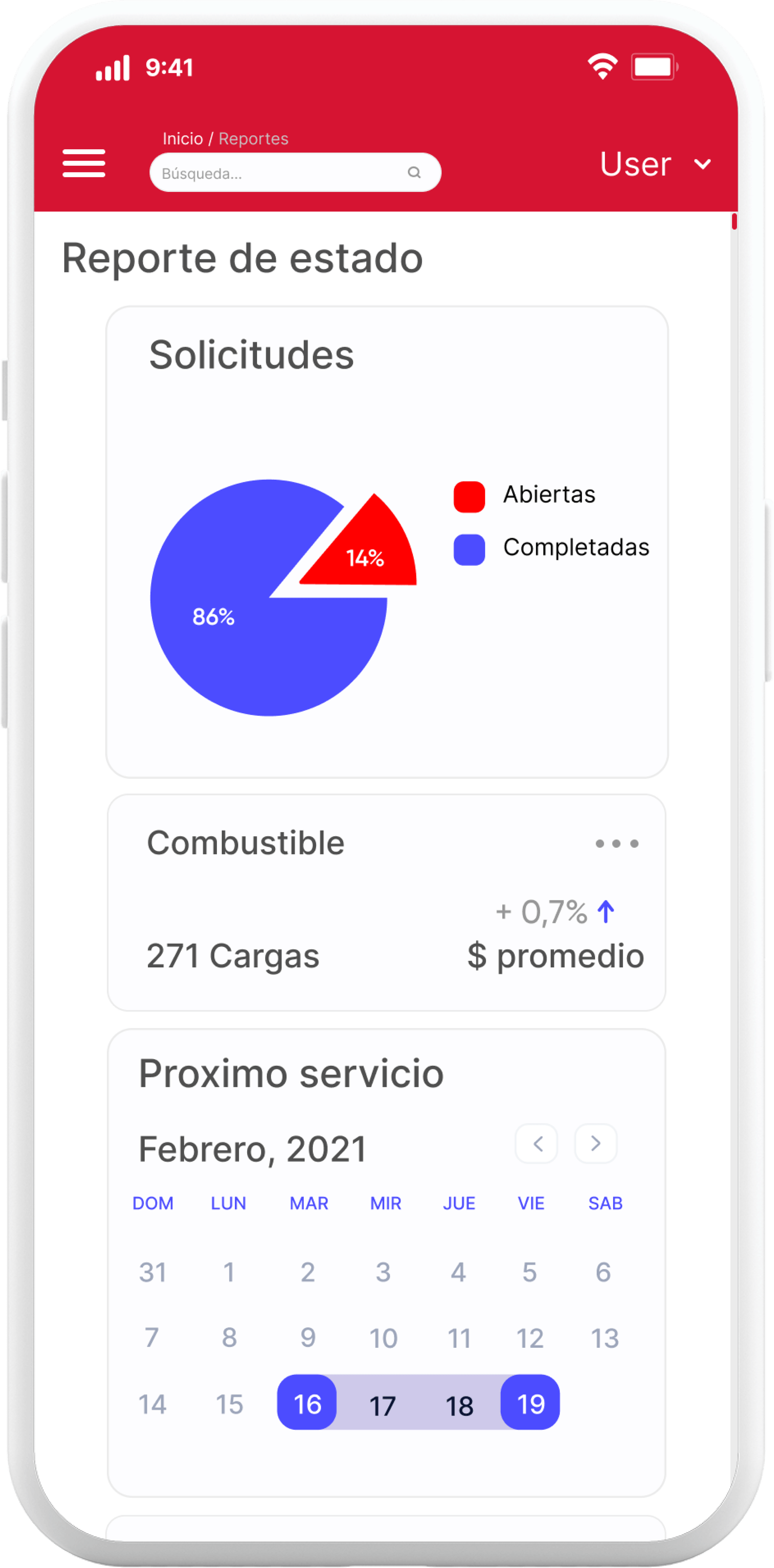Select day 17 in calendar
Image resolution: width=774 pixels, height=1568 pixels.
pos(382,1405)
